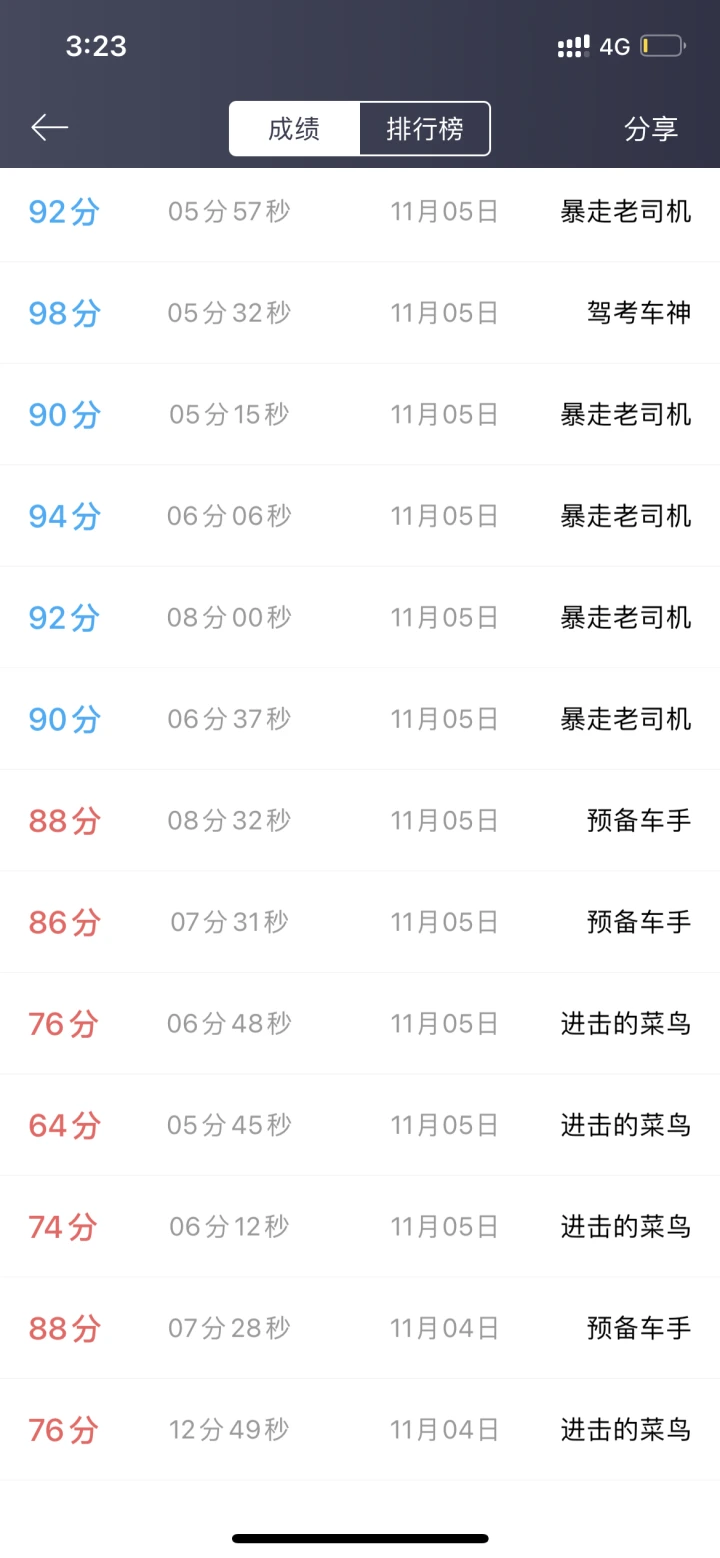View the 64分 05分45秒 record
The width and height of the screenshot is (720, 1558).
[x=360, y=1125]
